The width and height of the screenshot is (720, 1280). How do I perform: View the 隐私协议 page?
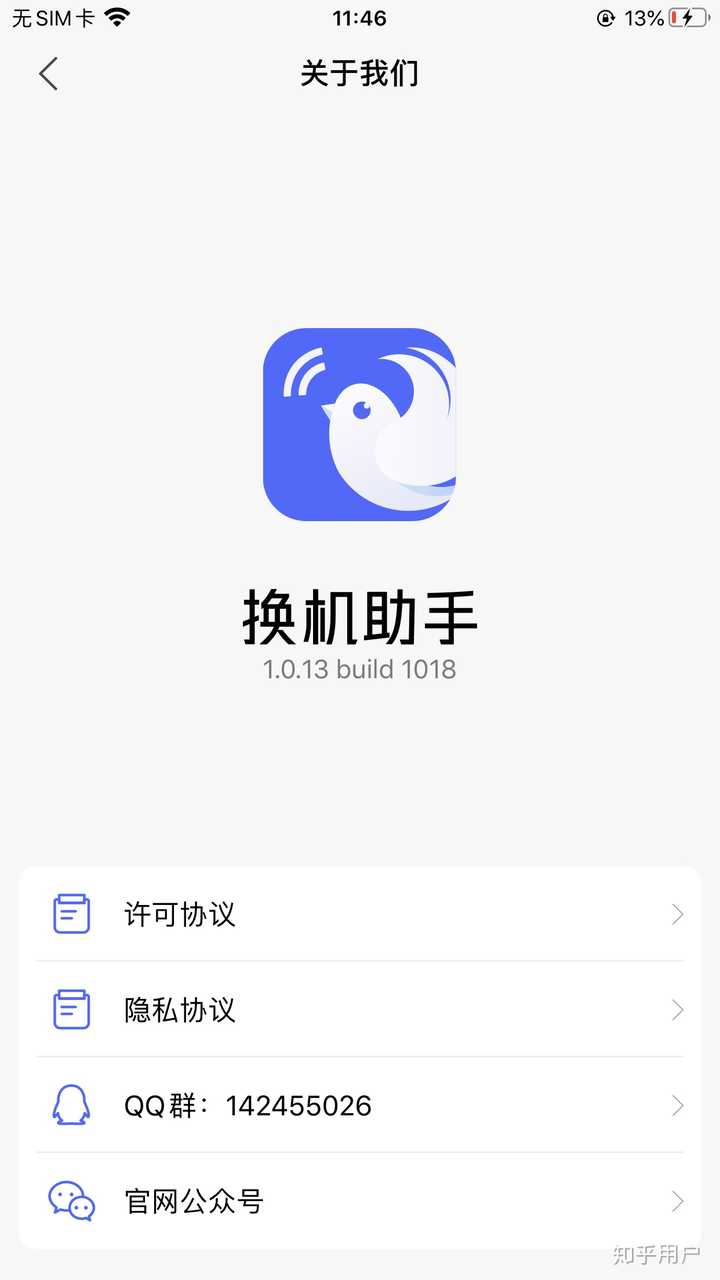(360, 1009)
